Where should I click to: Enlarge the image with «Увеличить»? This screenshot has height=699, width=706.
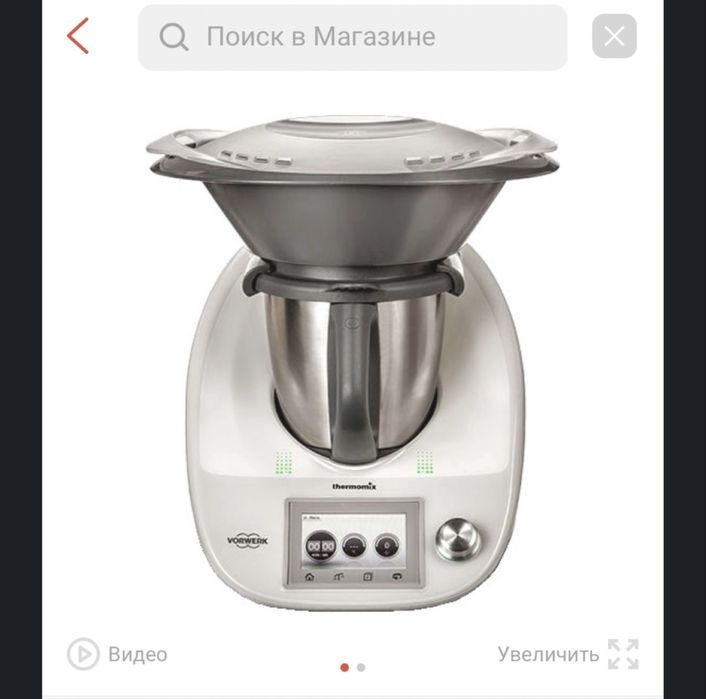[x=568, y=654]
